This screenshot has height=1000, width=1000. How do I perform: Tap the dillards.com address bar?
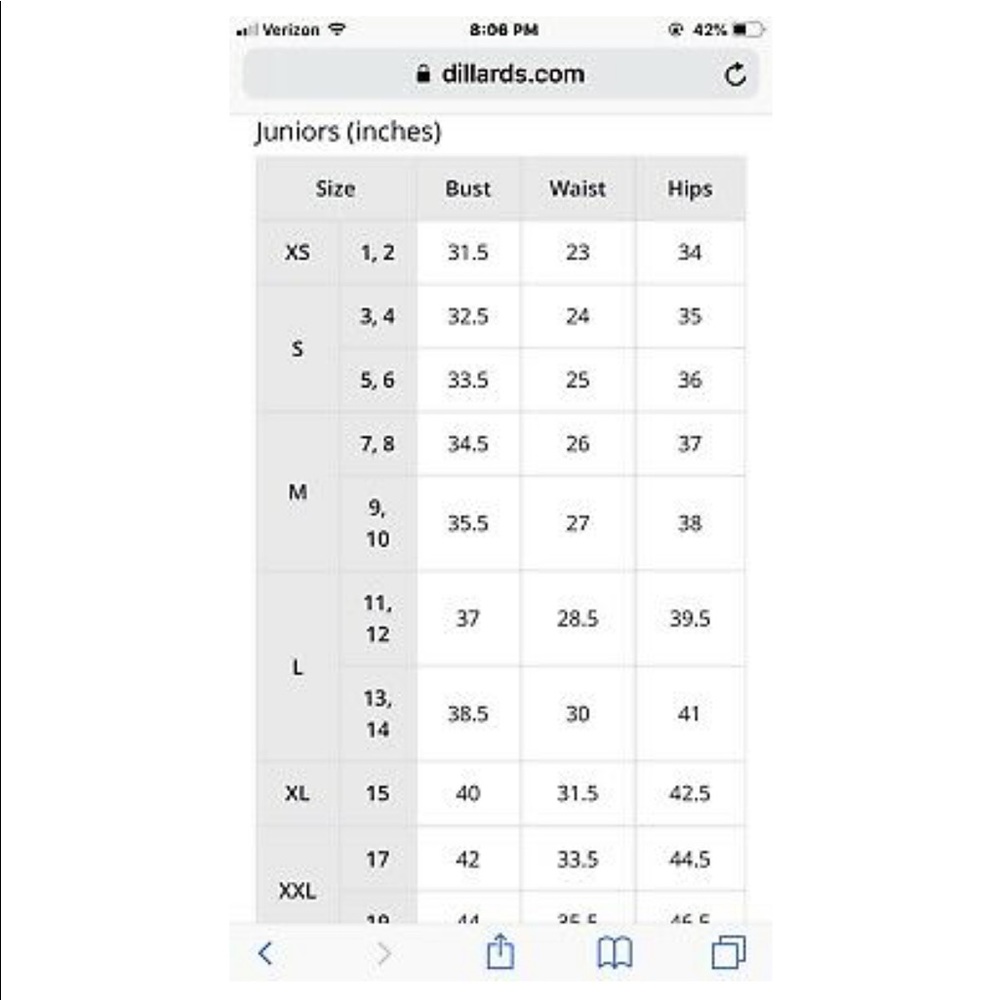tap(500, 75)
